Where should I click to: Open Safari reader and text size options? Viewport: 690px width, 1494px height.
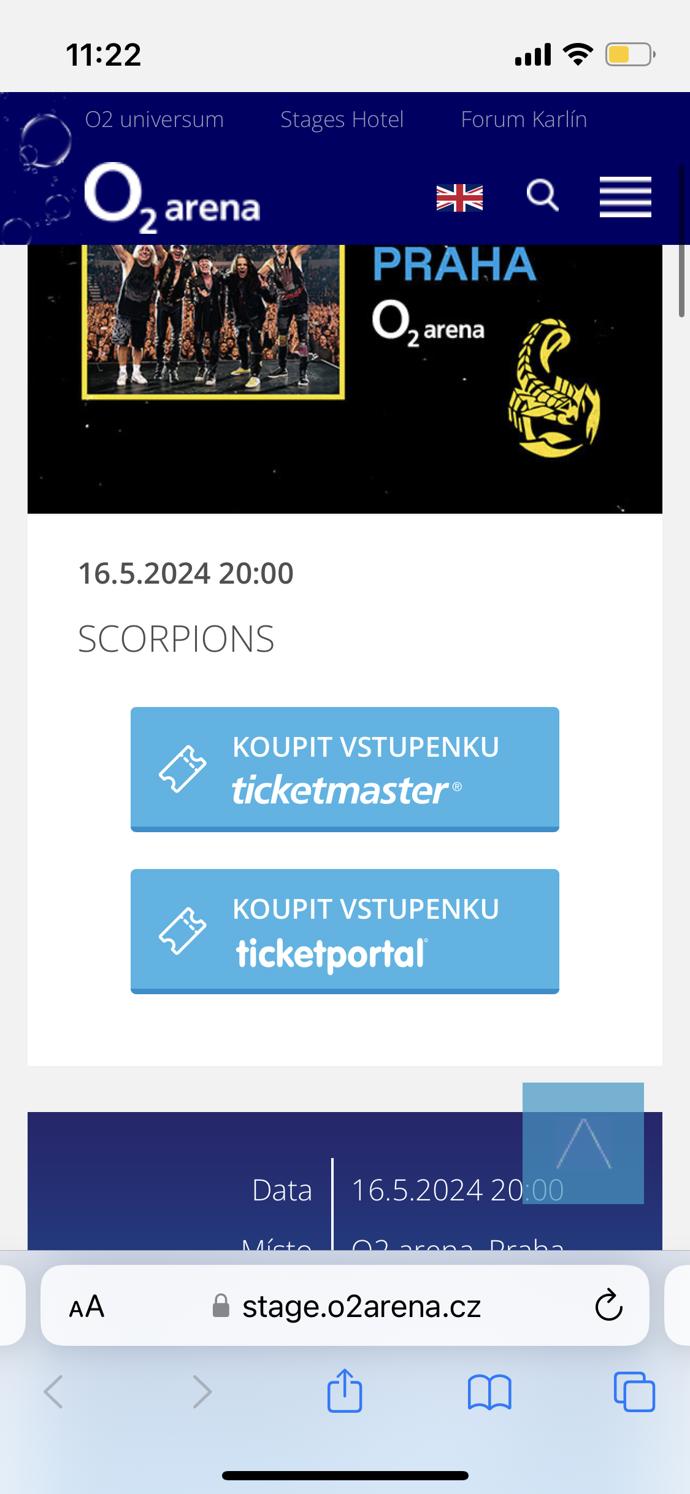[x=87, y=1306]
